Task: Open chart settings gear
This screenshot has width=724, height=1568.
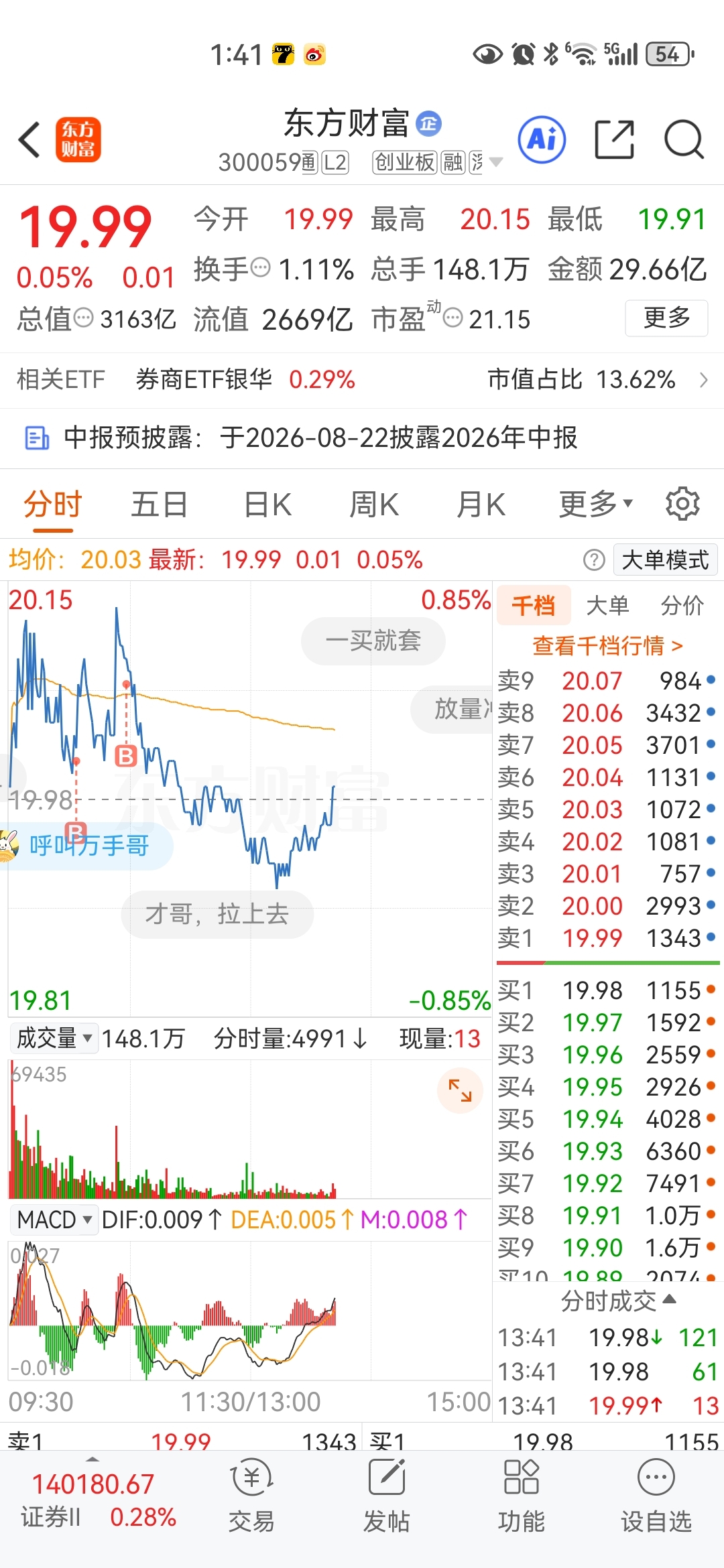Action: [x=682, y=504]
